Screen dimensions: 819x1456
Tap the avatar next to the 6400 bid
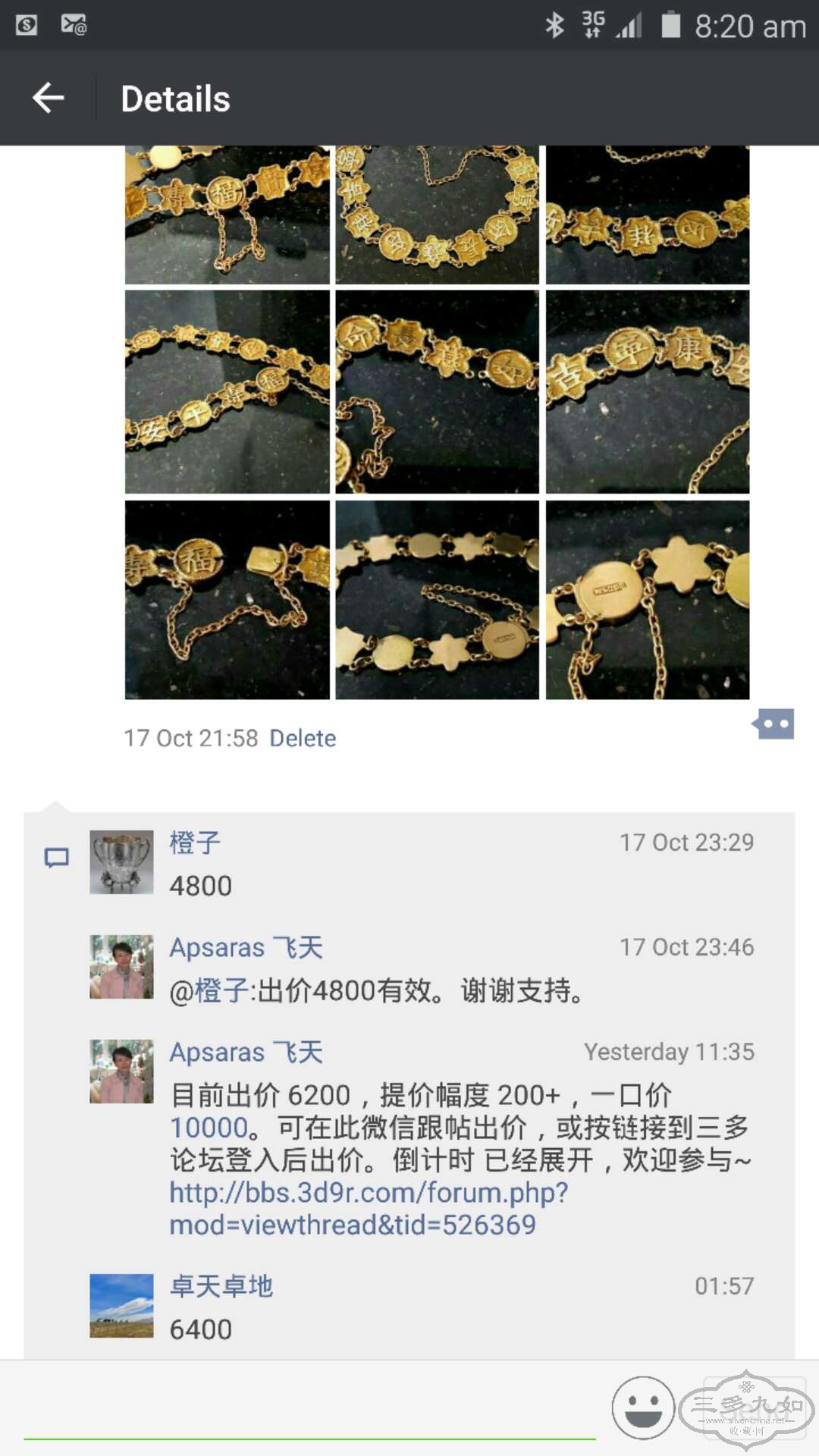coord(121,1306)
